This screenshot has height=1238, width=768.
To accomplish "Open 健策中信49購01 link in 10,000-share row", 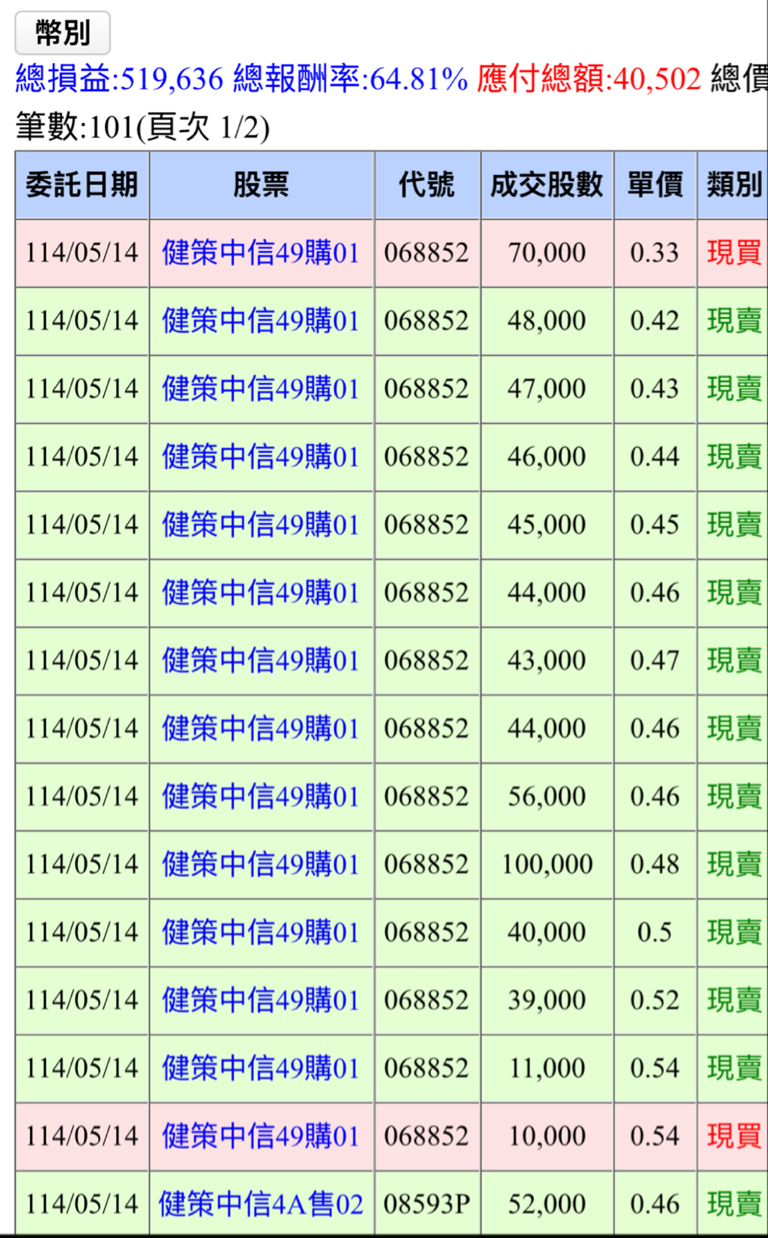I will point(261,1136).
